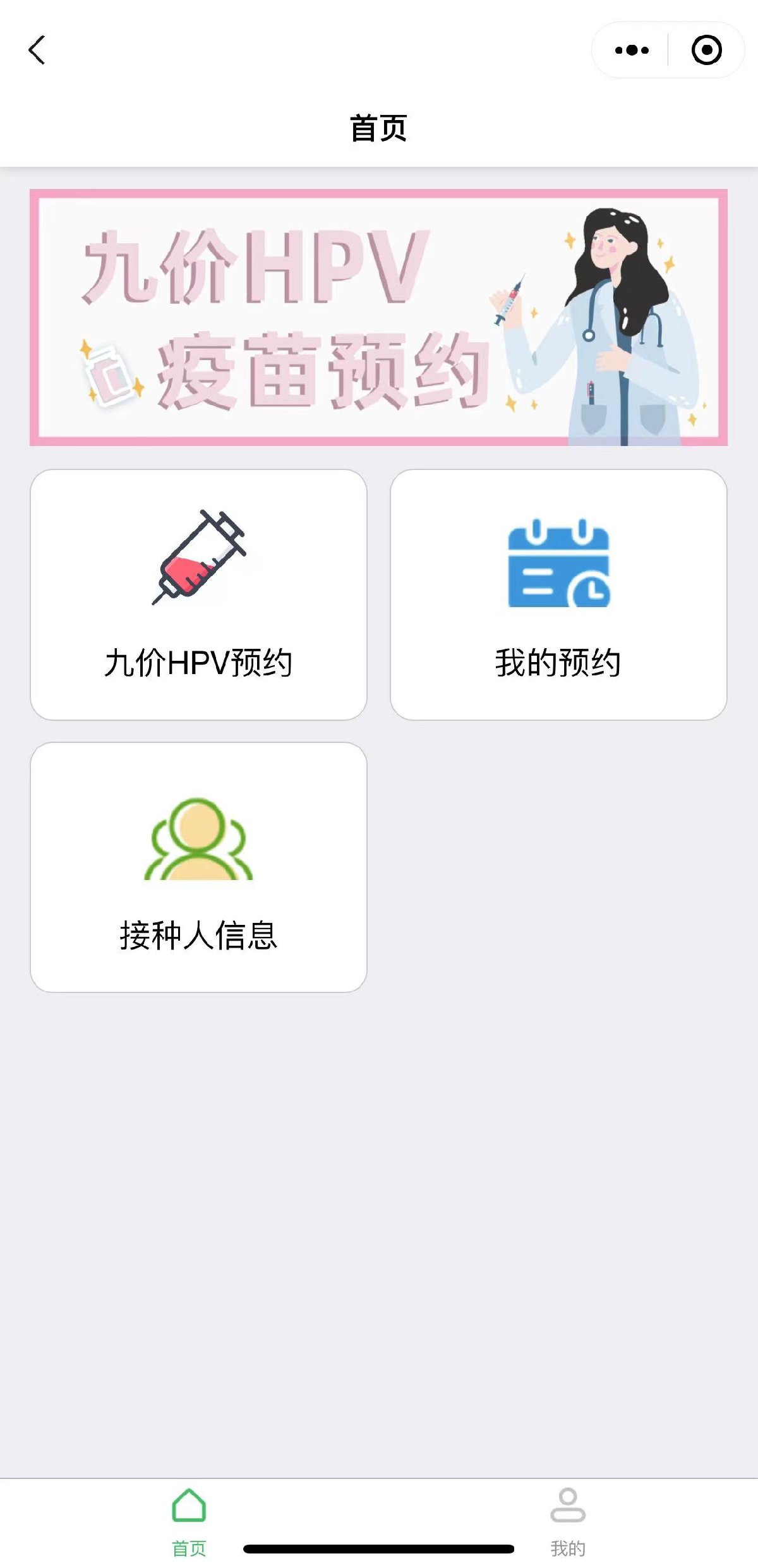758x1568 pixels.
Task: View 我的预约 appointments
Action: tap(558, 594)
